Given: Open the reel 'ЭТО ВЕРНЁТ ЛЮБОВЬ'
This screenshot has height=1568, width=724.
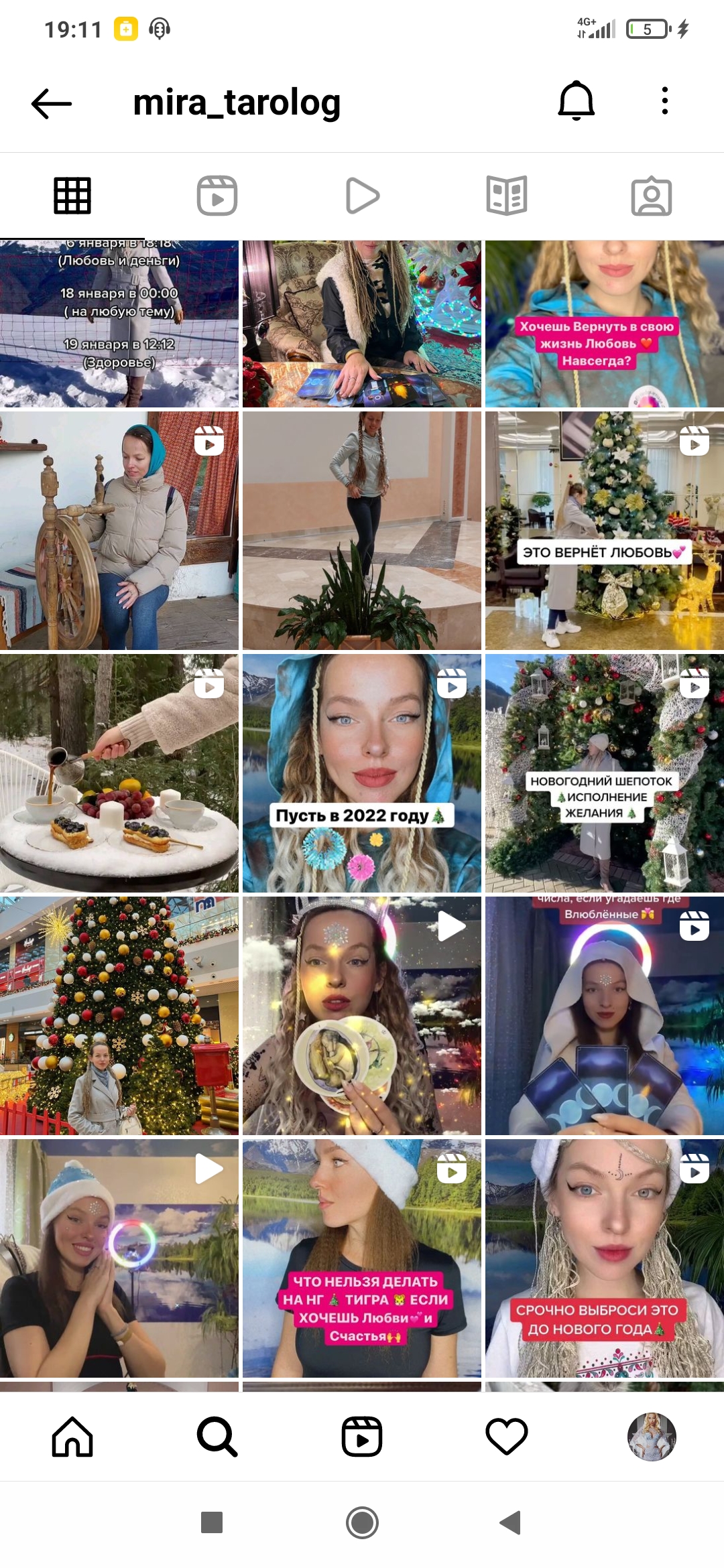Looking at the screenshot, I should (x=604, y=531).
